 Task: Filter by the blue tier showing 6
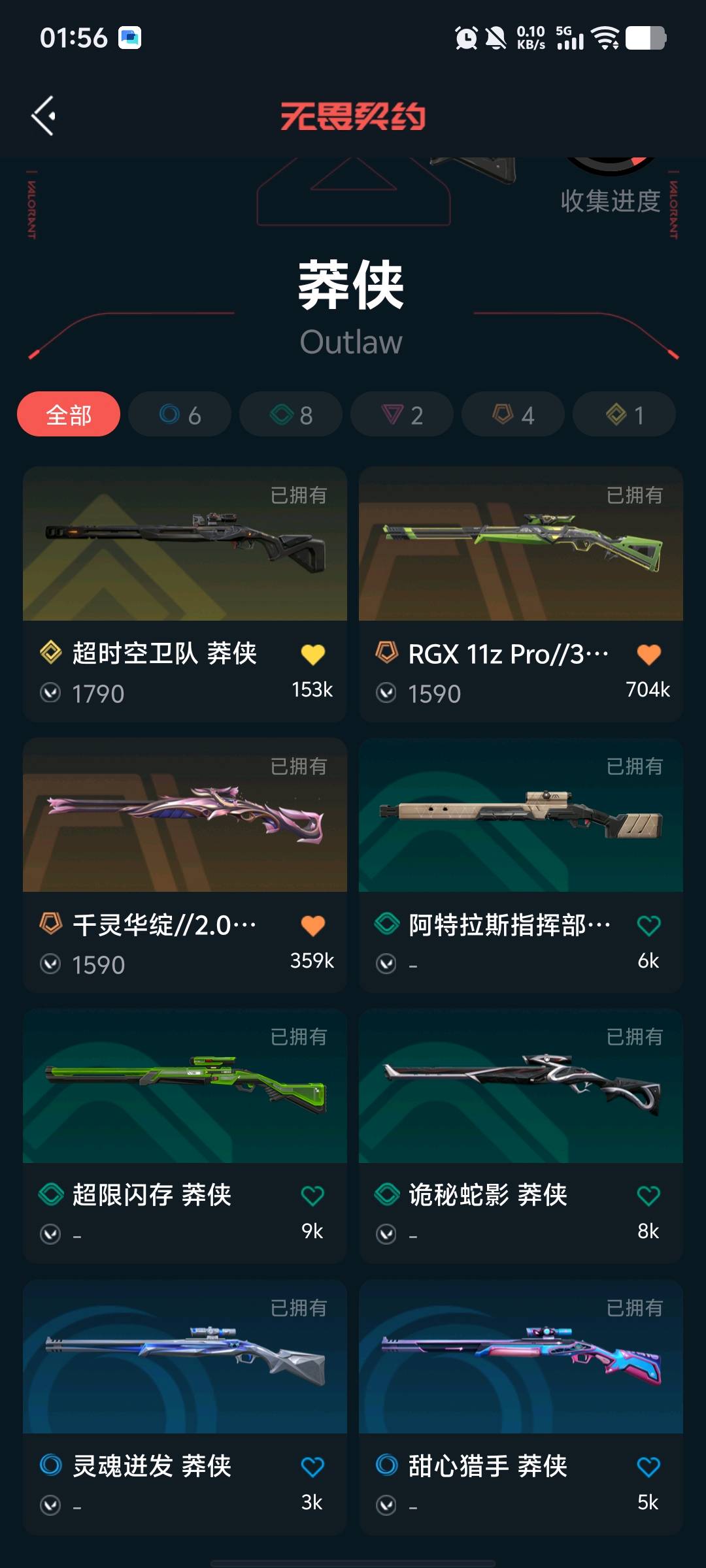point(180,414)
